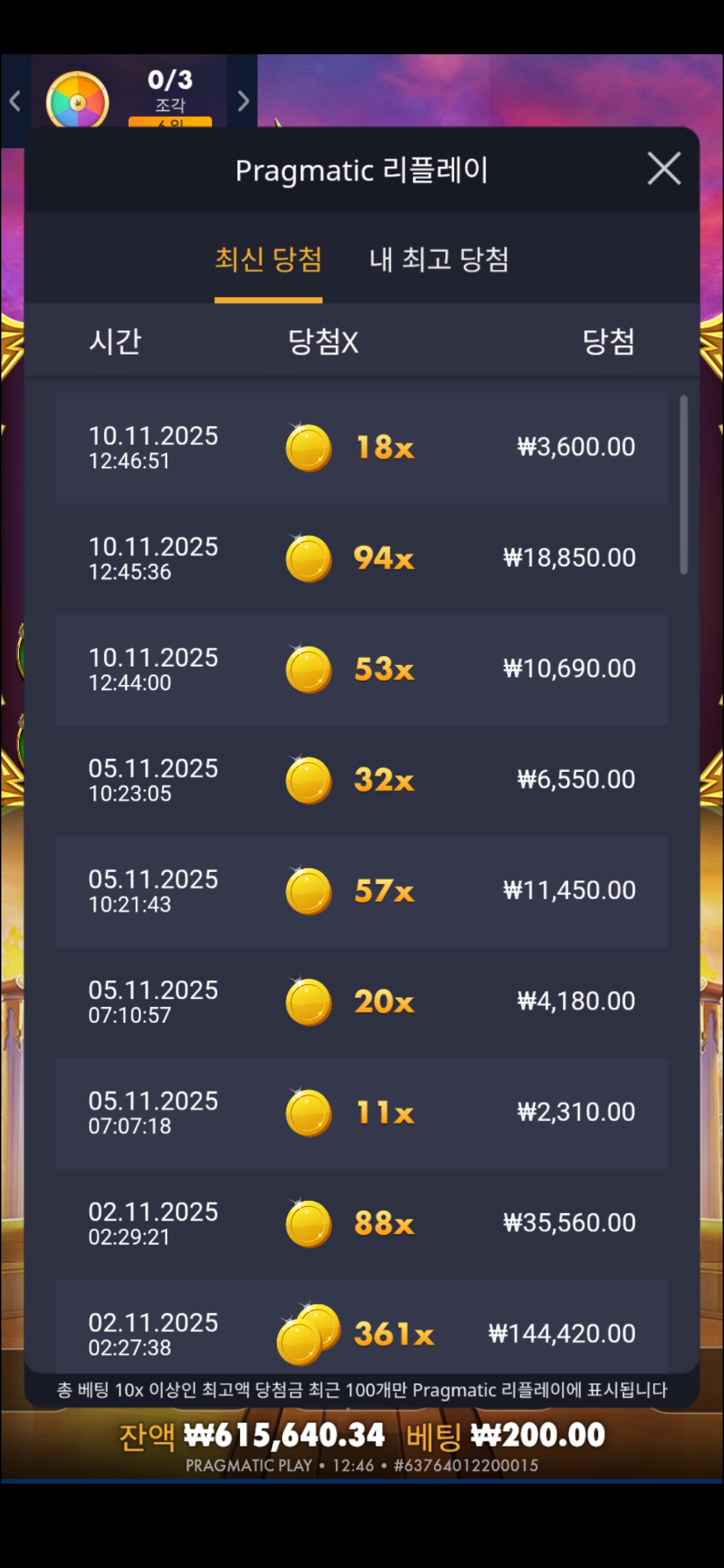Open the 94x replay worth ₩18,850.00
724x1568 pixels.
pos(362,558)
